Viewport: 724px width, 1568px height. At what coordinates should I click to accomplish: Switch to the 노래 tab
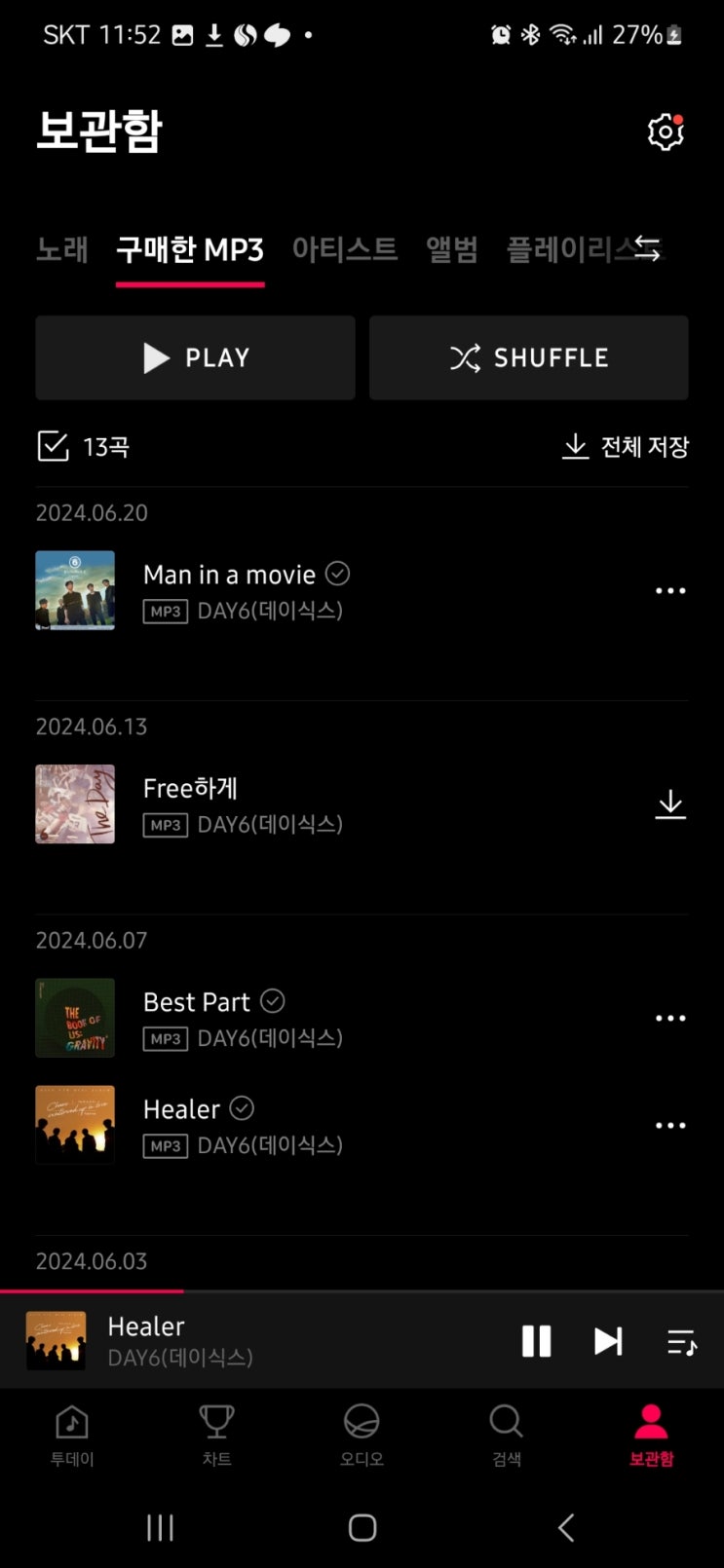[x=61, y=250]
